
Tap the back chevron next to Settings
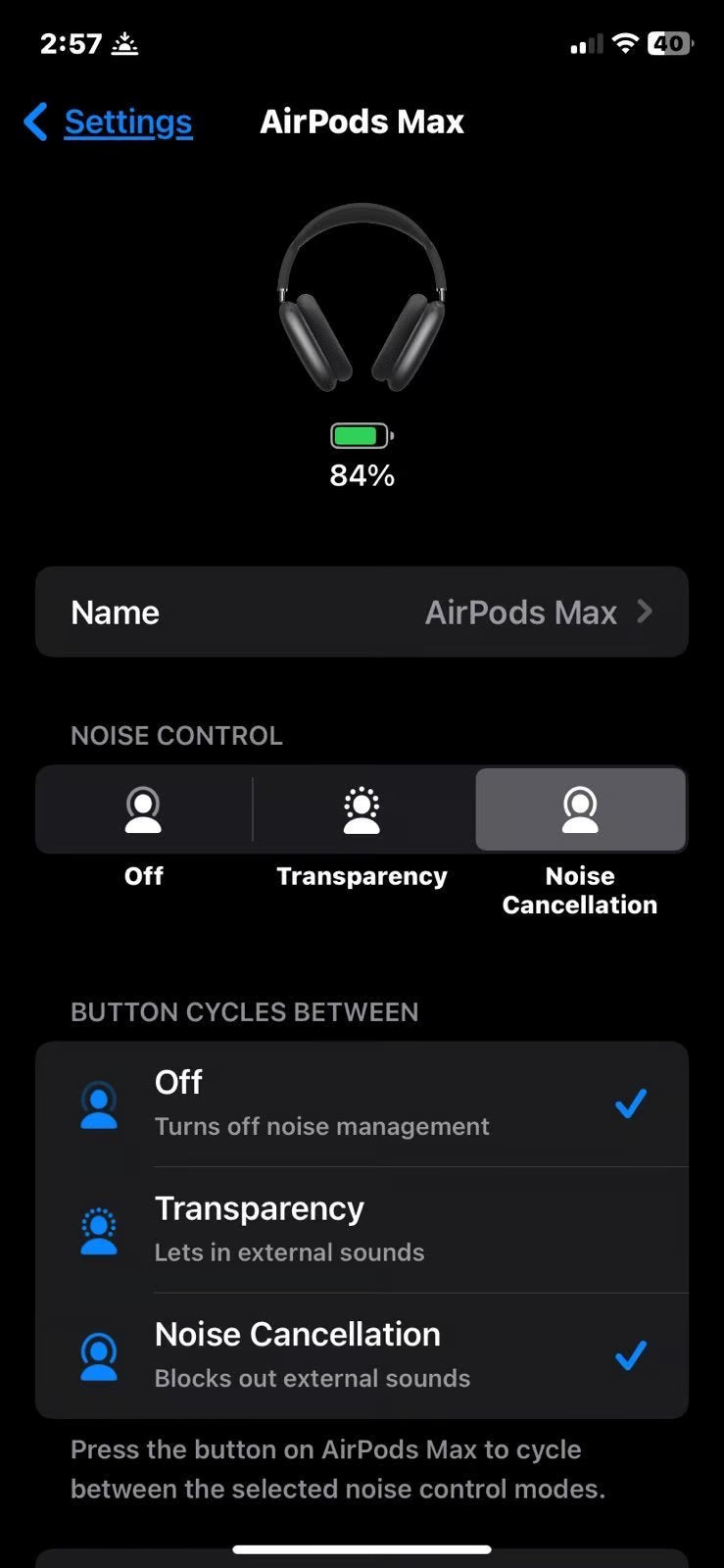[x=35, y=122]
